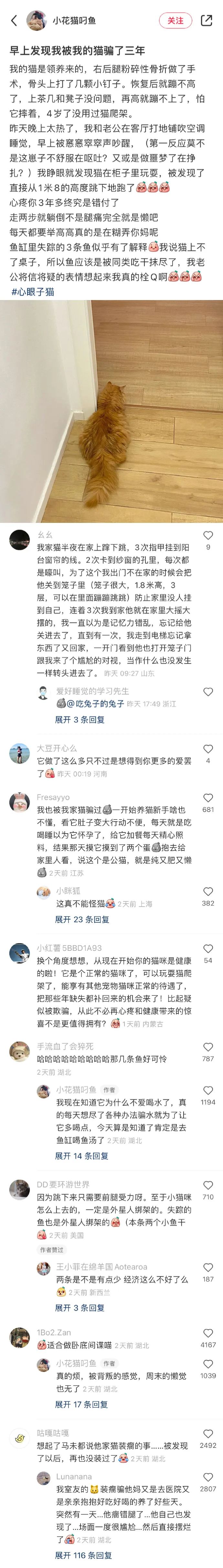The image size is (223, 1568).
Task: Follow the author 小花猫叼鱼
Action: 175,21
